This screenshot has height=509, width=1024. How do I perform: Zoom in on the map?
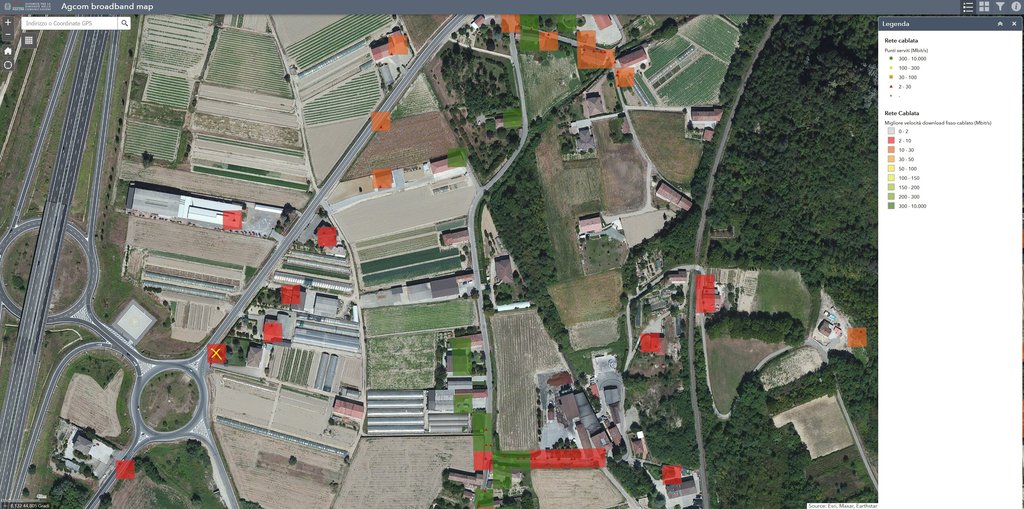point(8,22)
